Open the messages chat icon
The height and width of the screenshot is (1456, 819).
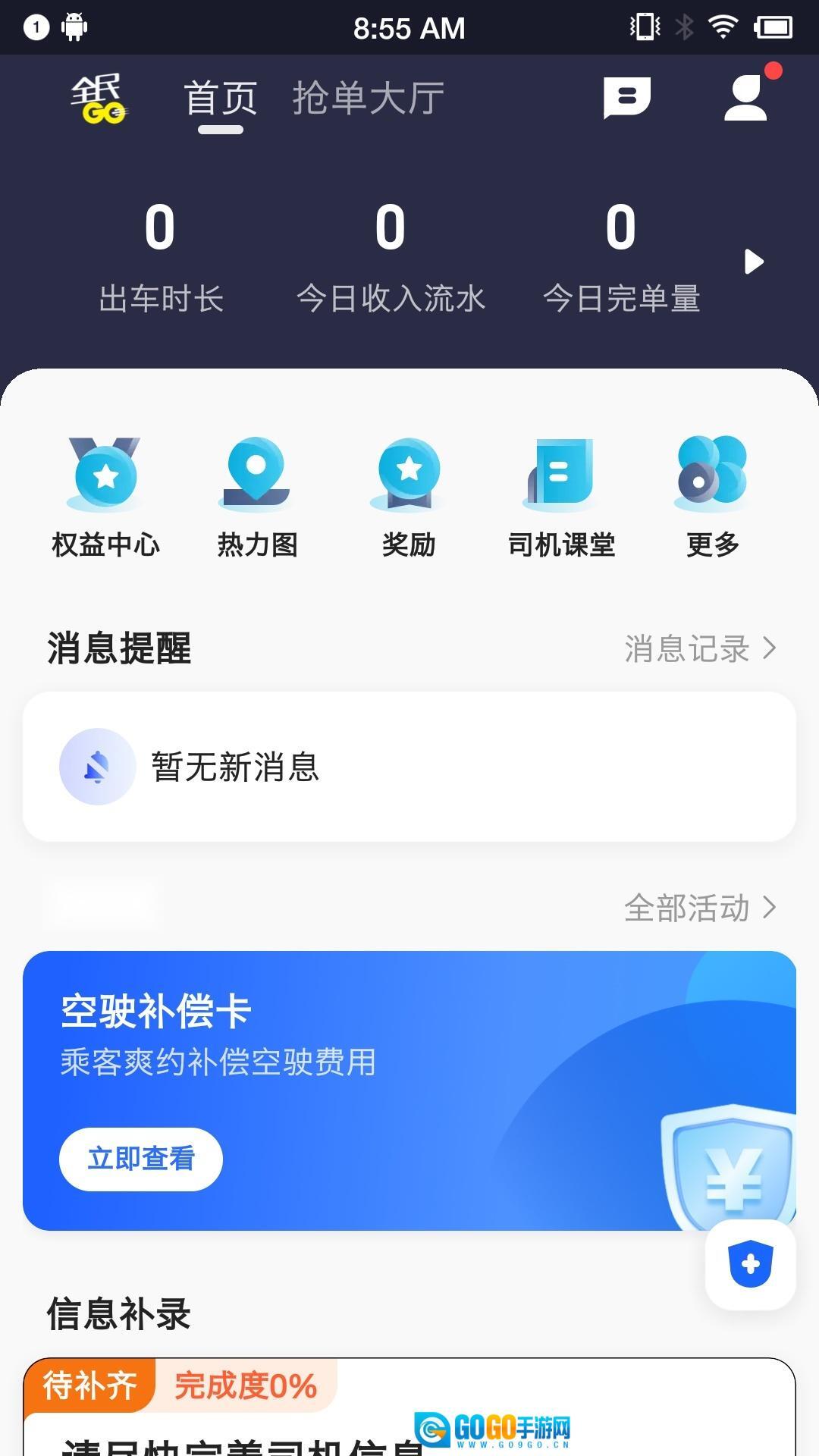pyautogui.click(x=626, y=98)
